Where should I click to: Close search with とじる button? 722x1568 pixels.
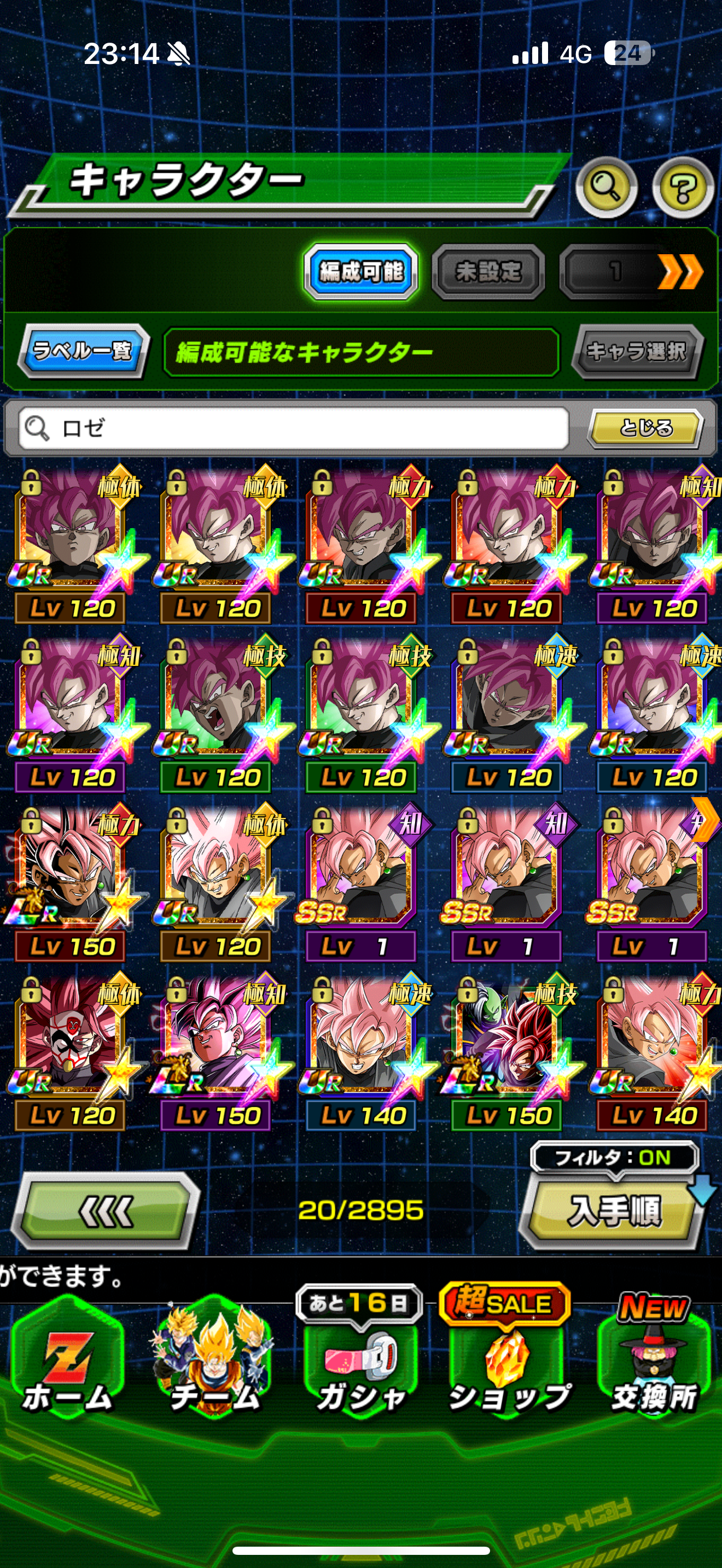click(x=645, y=428)
